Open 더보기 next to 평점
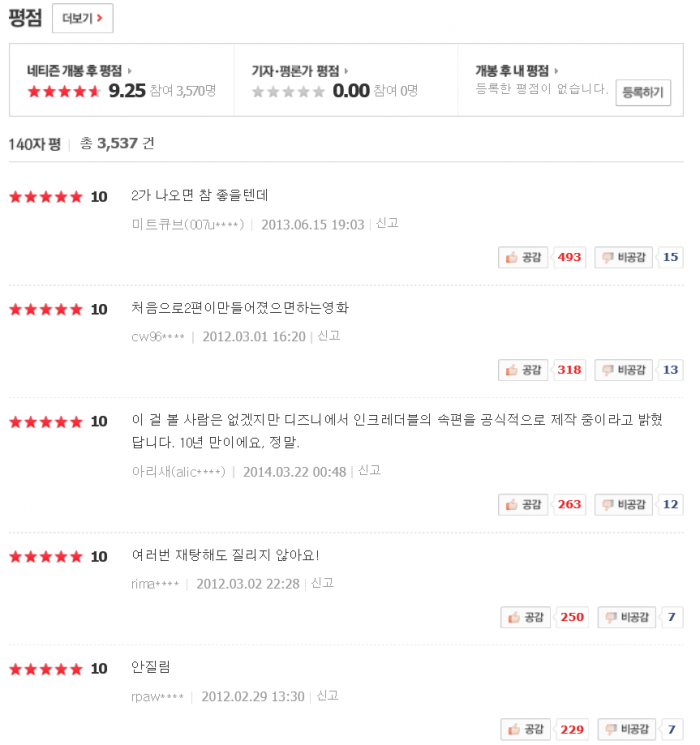The width and height of the screenshot is (700, 745). coord(82,18)
